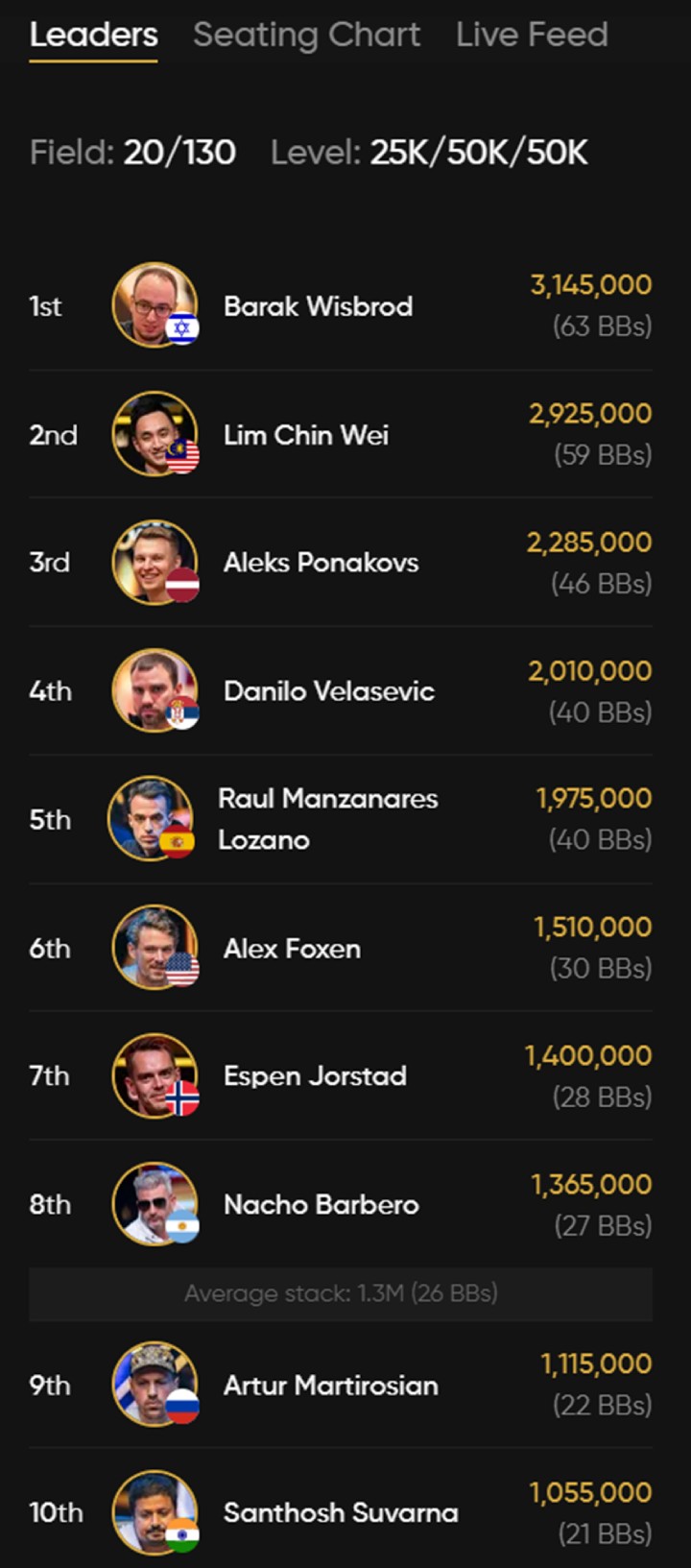View Lim Chin Wei's player details
The height and width of the screenshot is (1568, 691).
point(306,435)
